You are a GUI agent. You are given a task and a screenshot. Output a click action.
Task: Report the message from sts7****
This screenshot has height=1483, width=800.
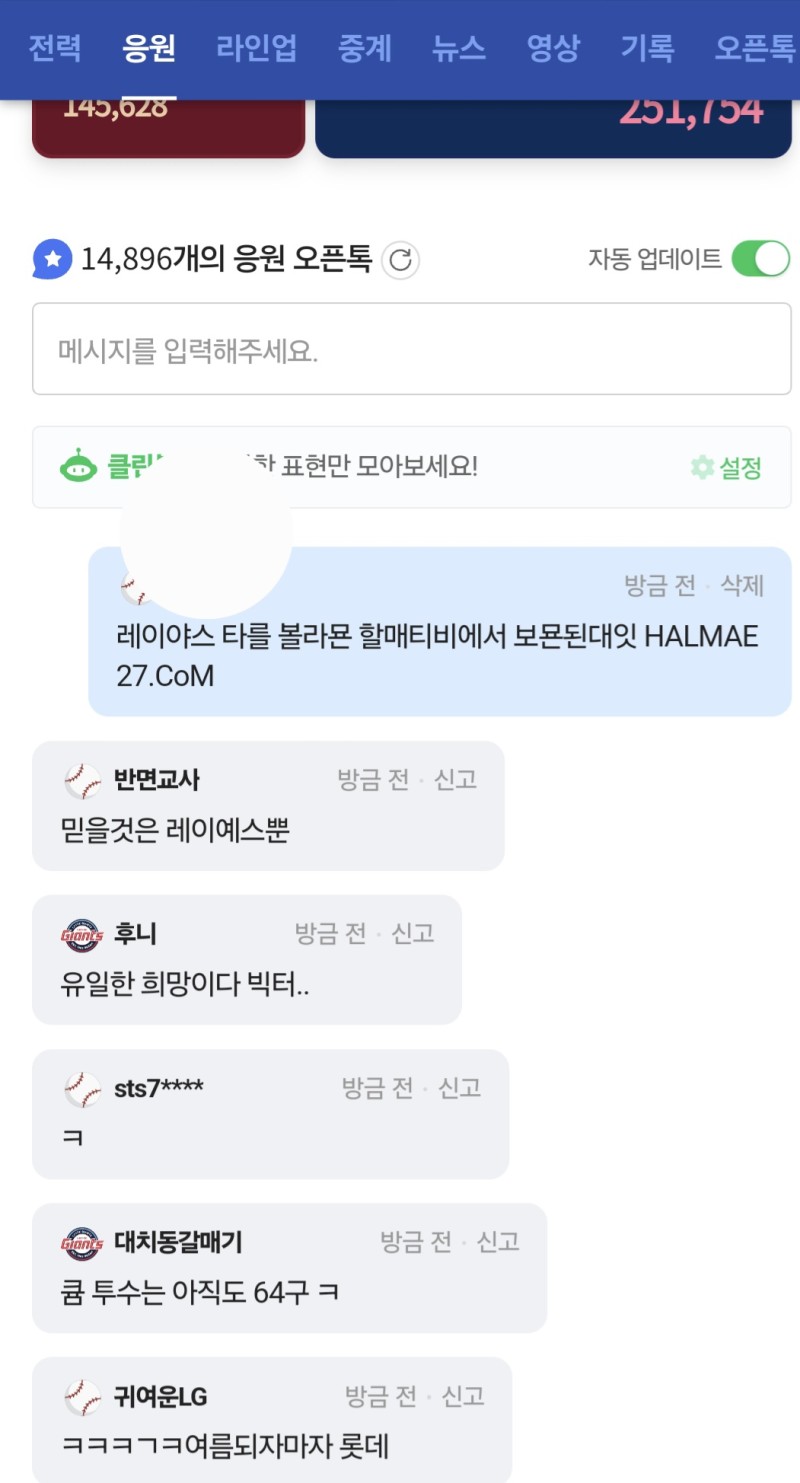tap(460, 1088)
